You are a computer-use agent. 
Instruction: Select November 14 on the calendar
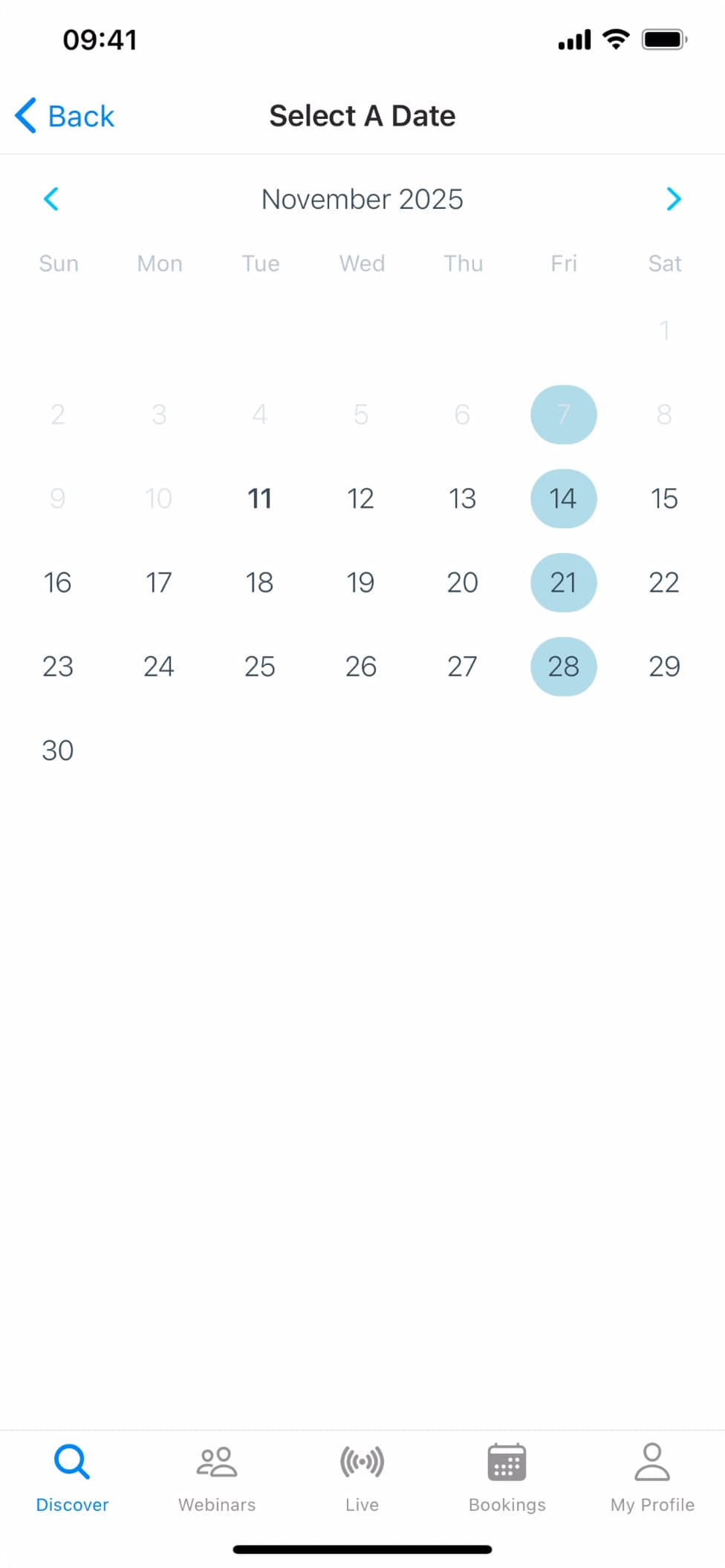point(563,499)
